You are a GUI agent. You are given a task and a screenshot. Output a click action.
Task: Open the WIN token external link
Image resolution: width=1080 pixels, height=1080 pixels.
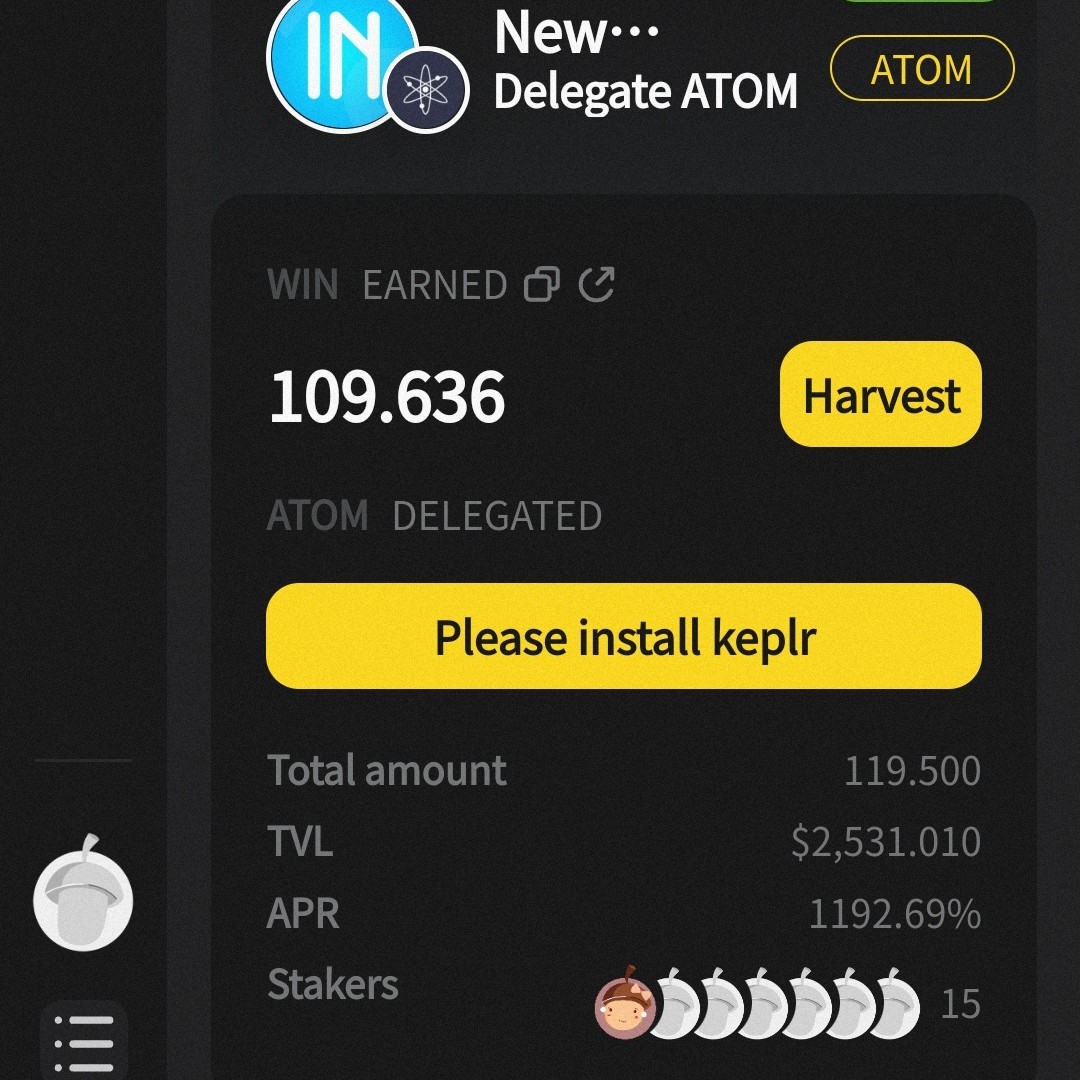click(x=597, y=286)
